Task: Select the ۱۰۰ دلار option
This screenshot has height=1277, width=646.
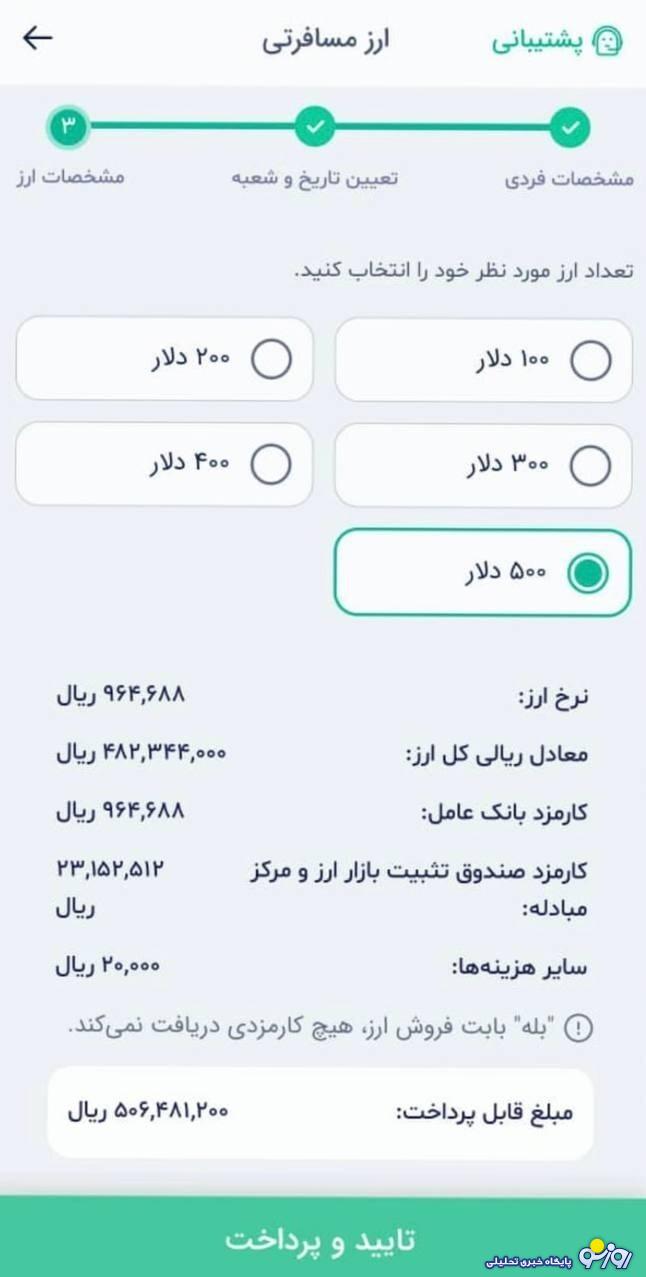Action: point(483,360)
